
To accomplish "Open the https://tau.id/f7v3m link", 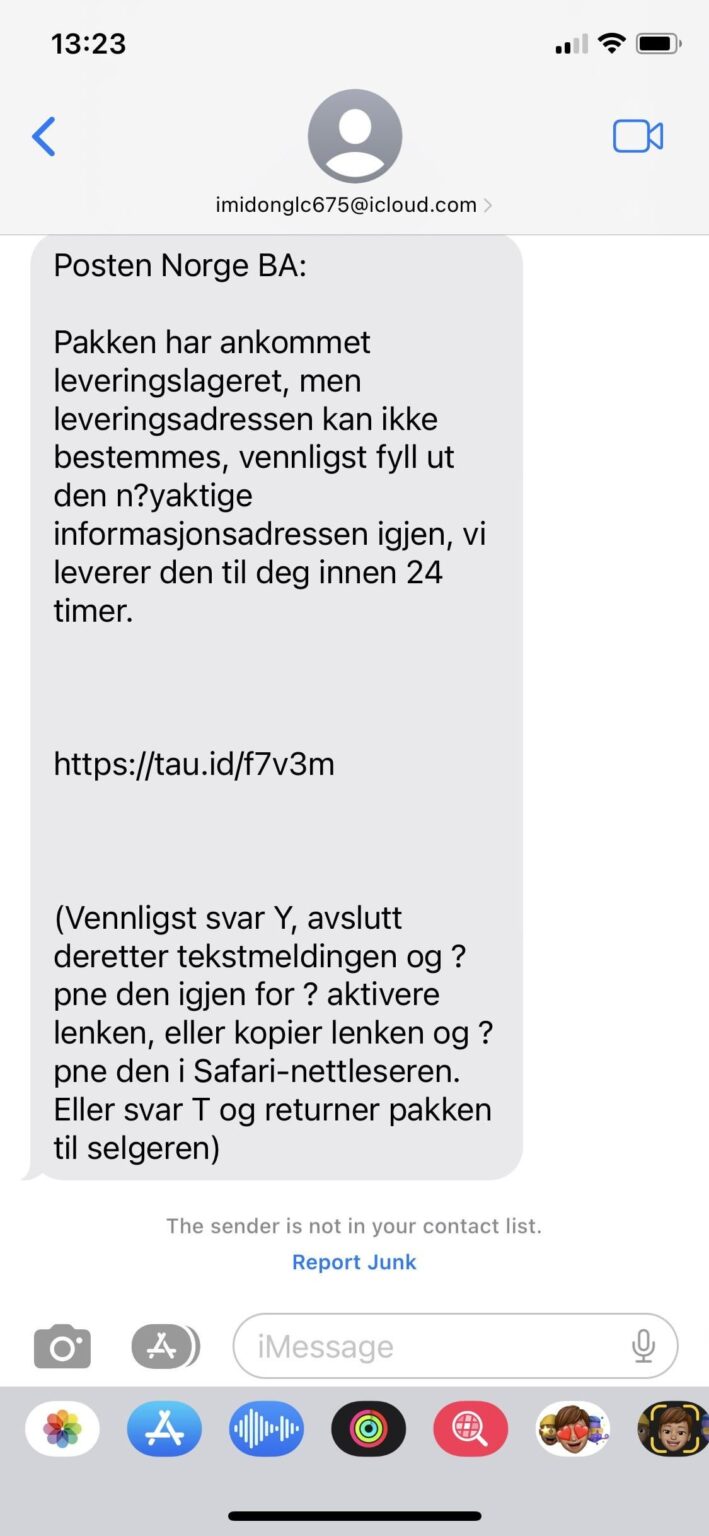I will tap(194, 764).
